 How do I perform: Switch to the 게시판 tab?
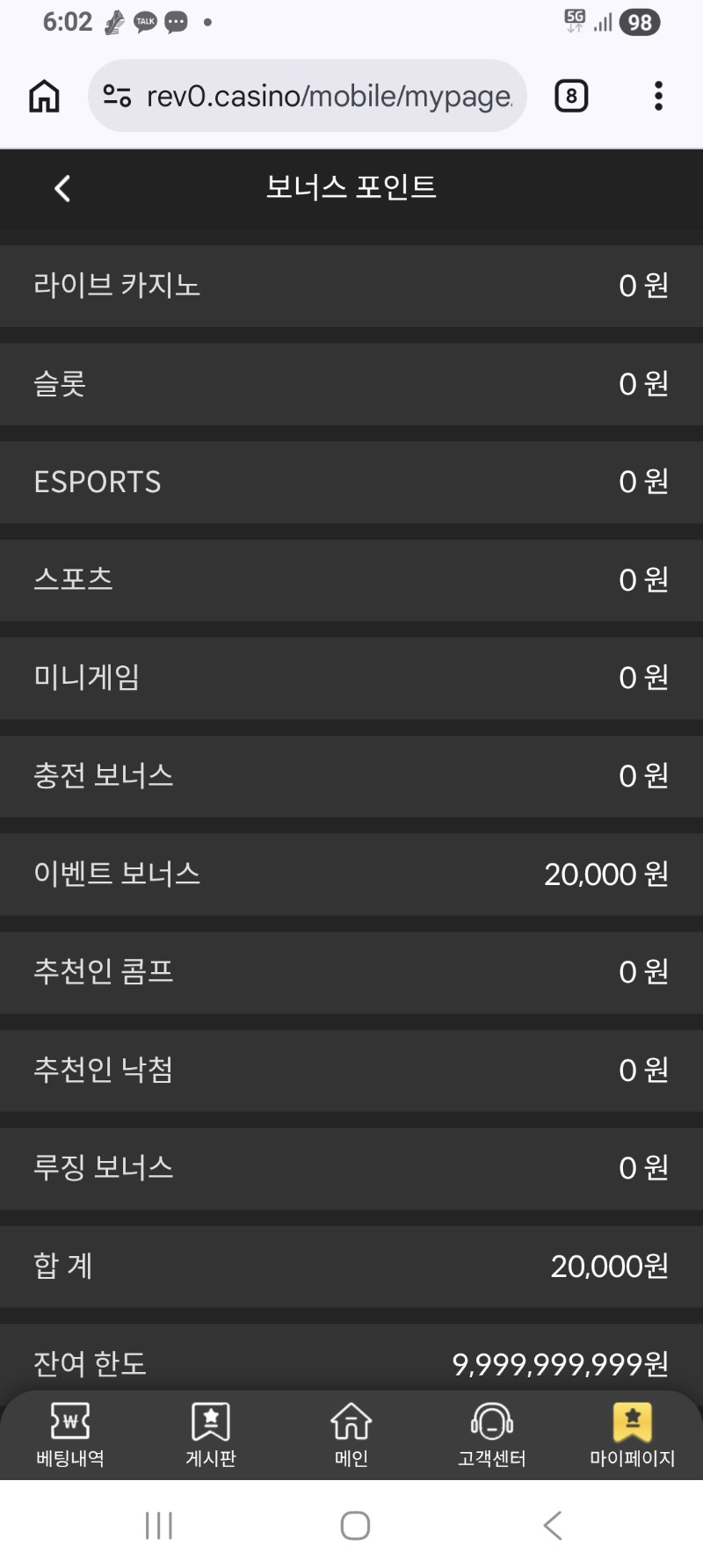pyautogui.click(x=211, y=1434)
